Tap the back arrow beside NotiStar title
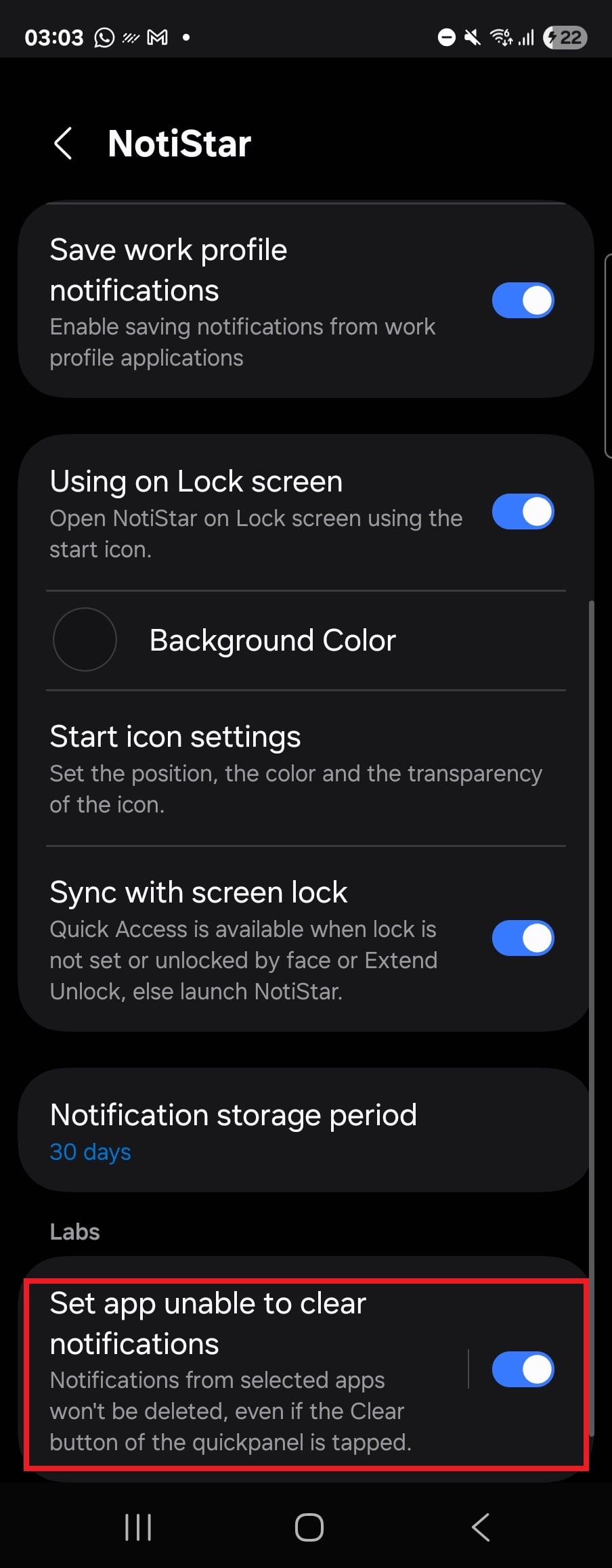612x1568 pixels. click(x=64, y=142)
